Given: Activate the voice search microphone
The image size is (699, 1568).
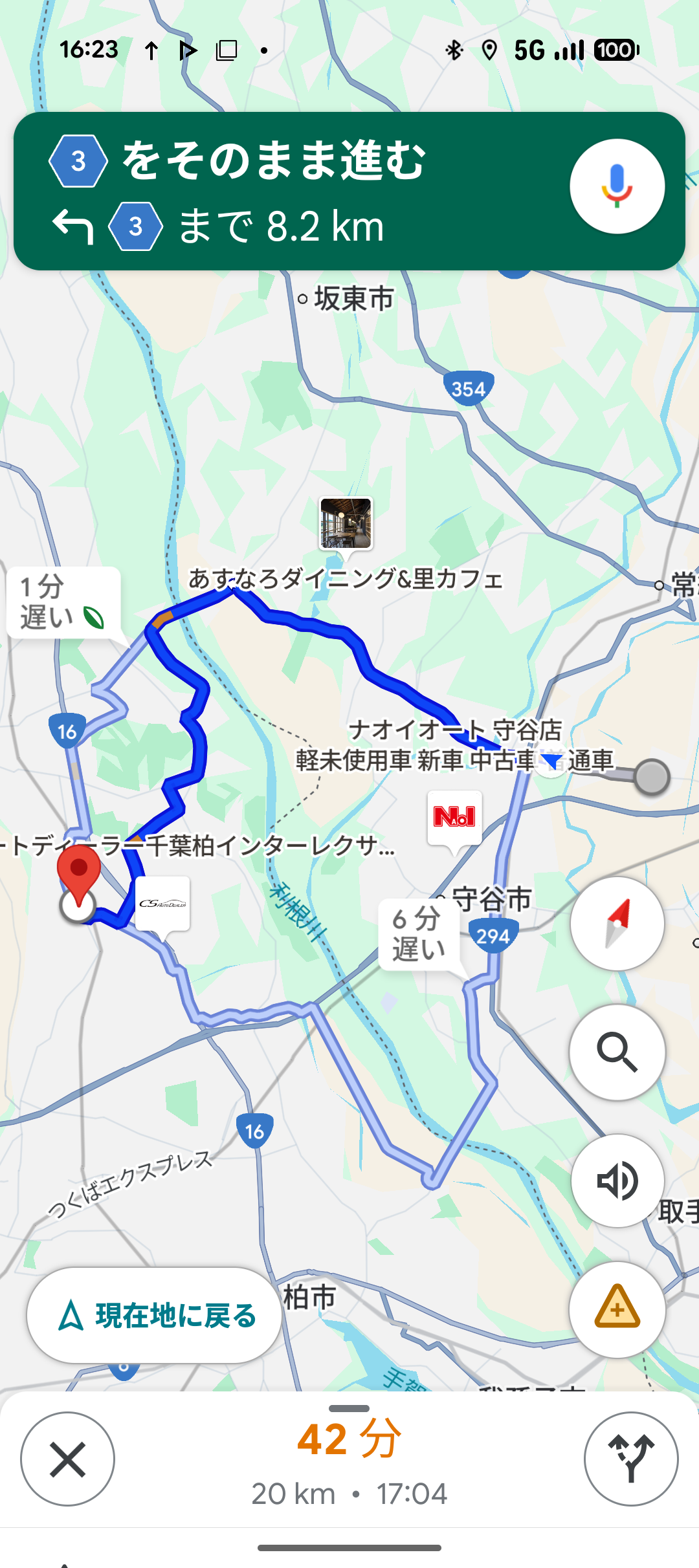Looking at the screenshot, I should tap(617, 186).
